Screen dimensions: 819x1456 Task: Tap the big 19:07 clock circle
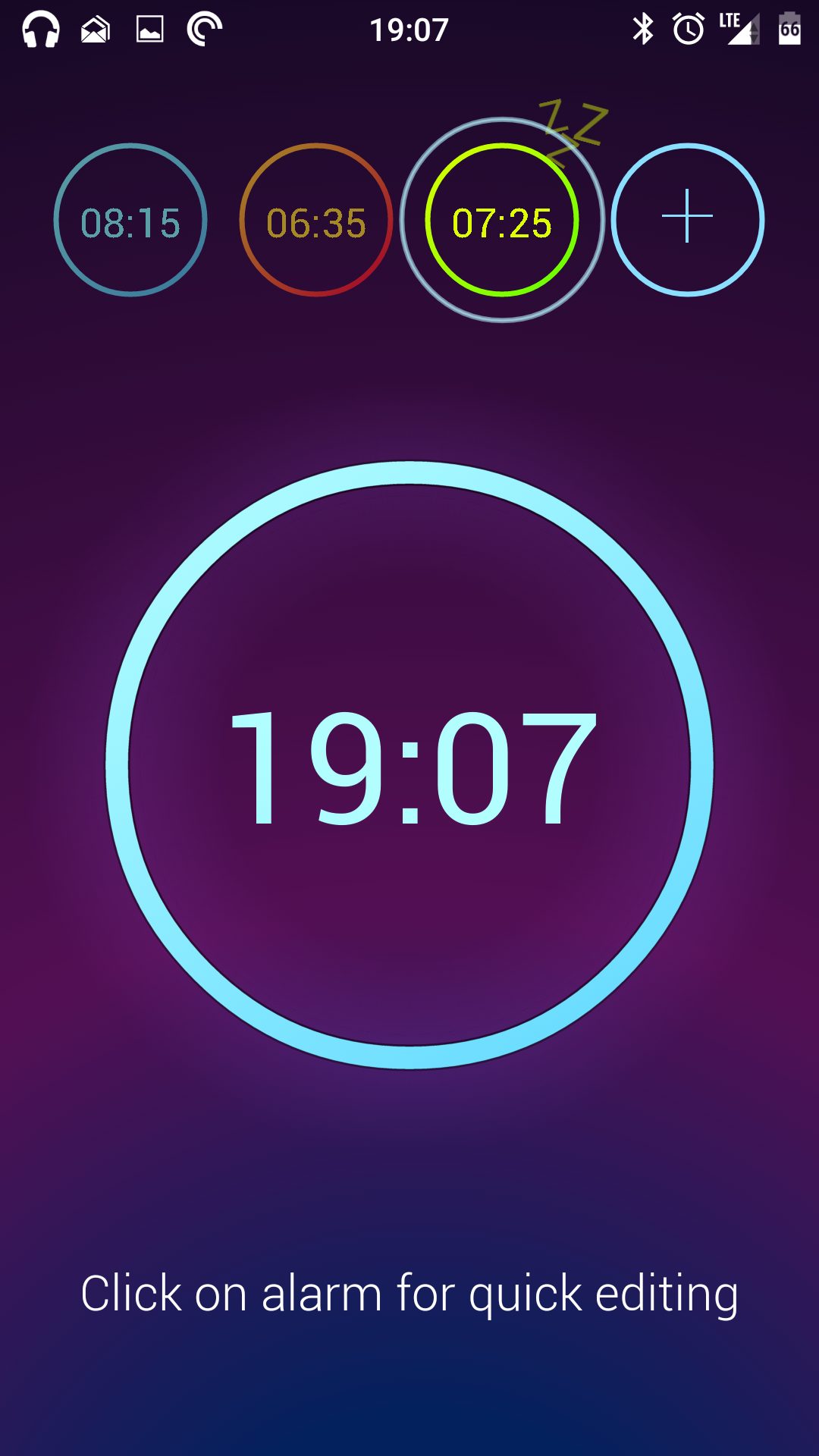point(409,765)
